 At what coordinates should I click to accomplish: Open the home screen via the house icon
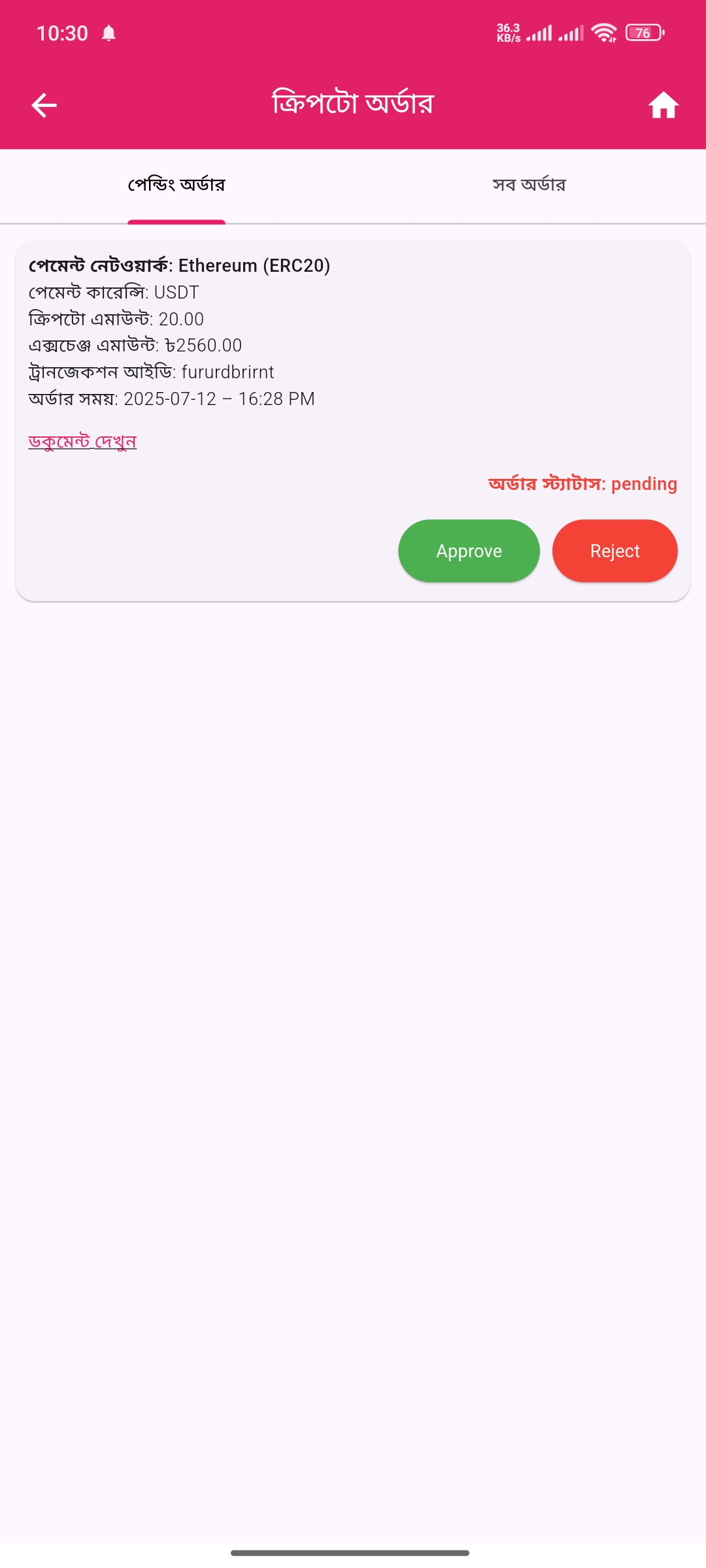click(663, 105)
